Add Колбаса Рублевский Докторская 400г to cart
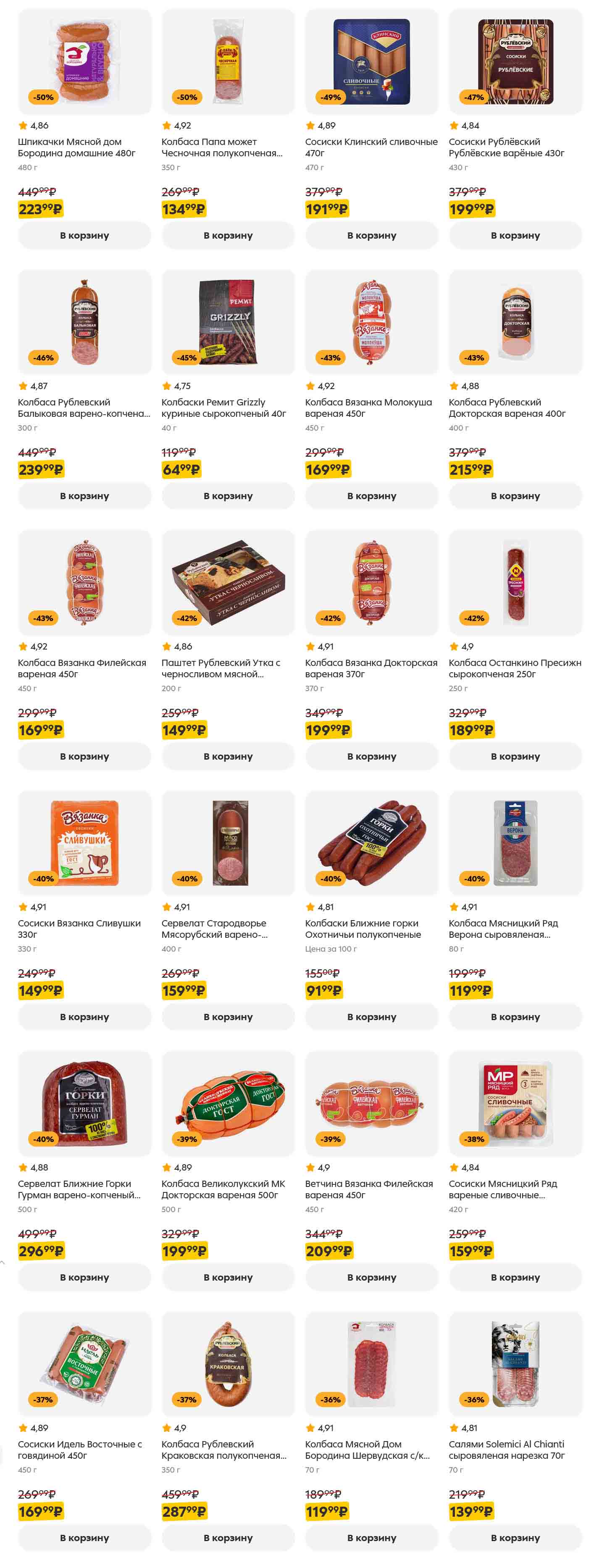 515,495
